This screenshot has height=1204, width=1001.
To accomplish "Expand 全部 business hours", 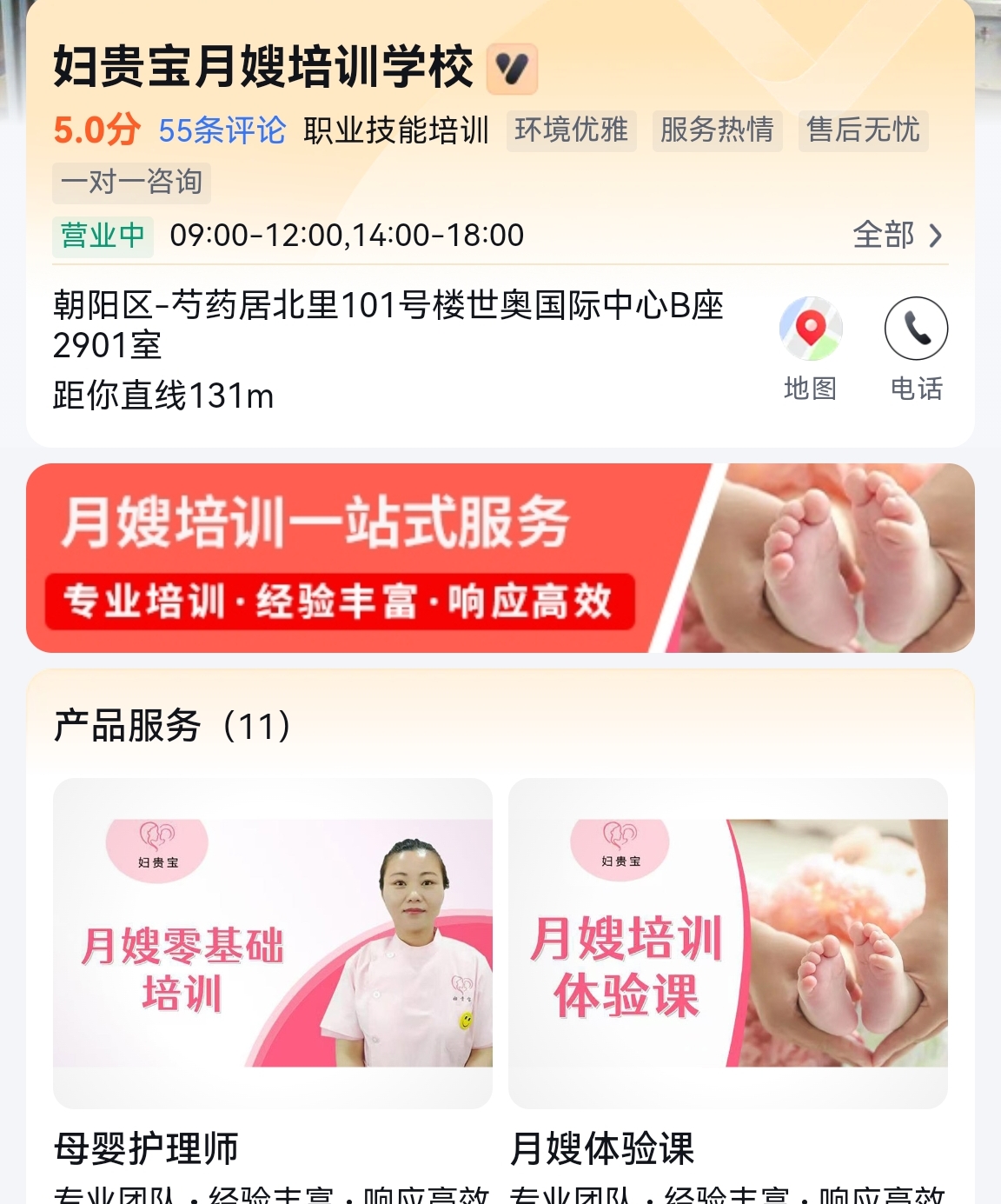I will click(x=897, y=236).
